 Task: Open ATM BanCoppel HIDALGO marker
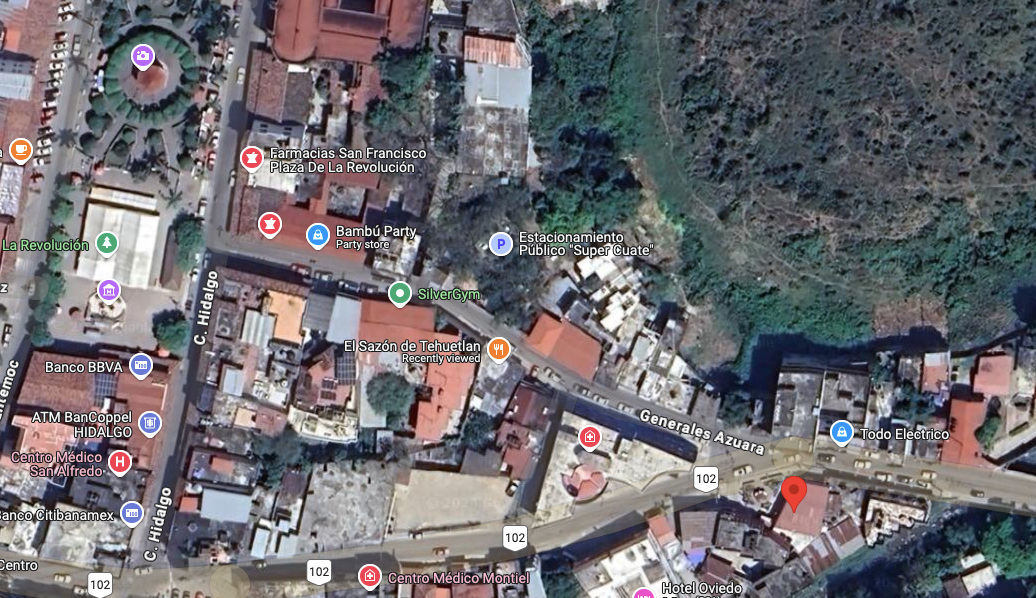(150, 423)
